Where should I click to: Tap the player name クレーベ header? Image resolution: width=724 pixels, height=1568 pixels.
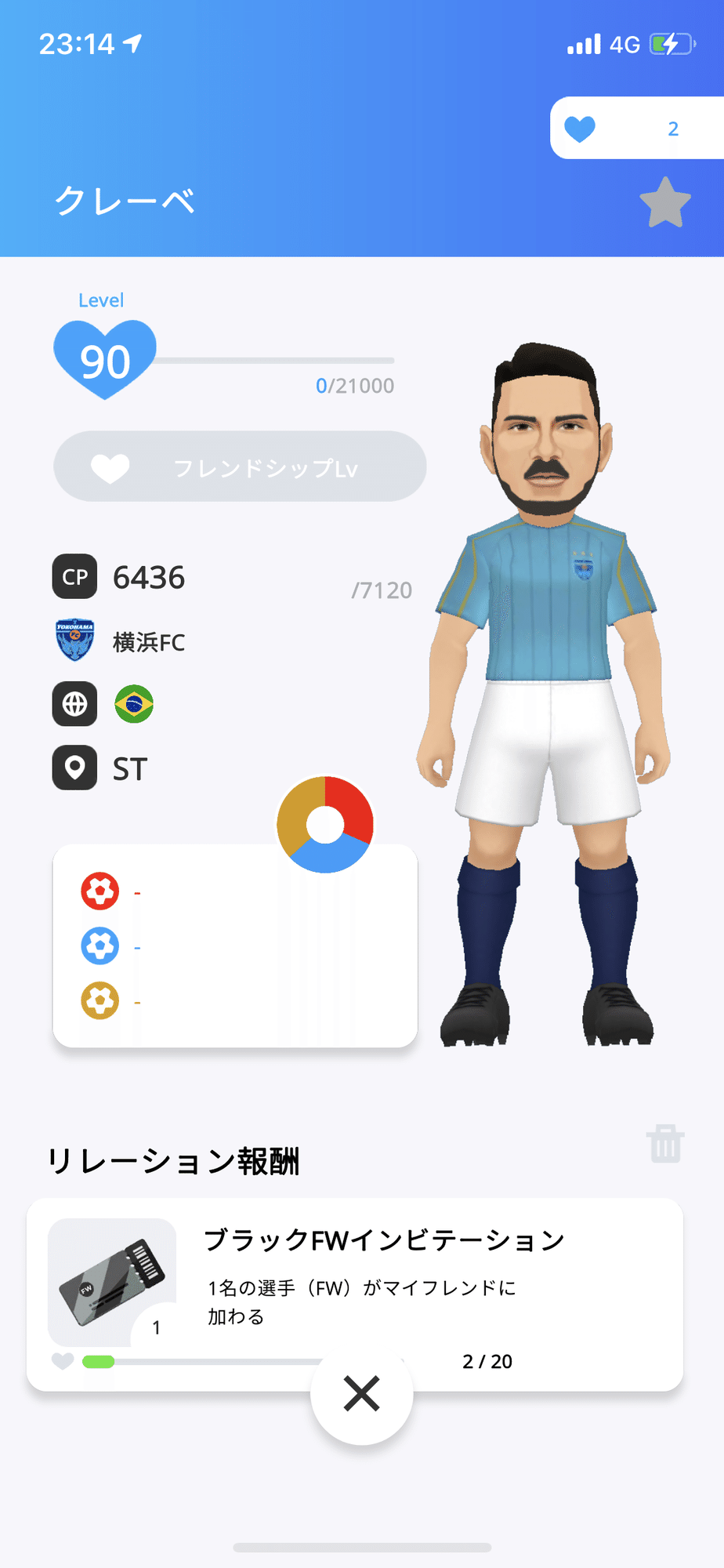point(125,201)
